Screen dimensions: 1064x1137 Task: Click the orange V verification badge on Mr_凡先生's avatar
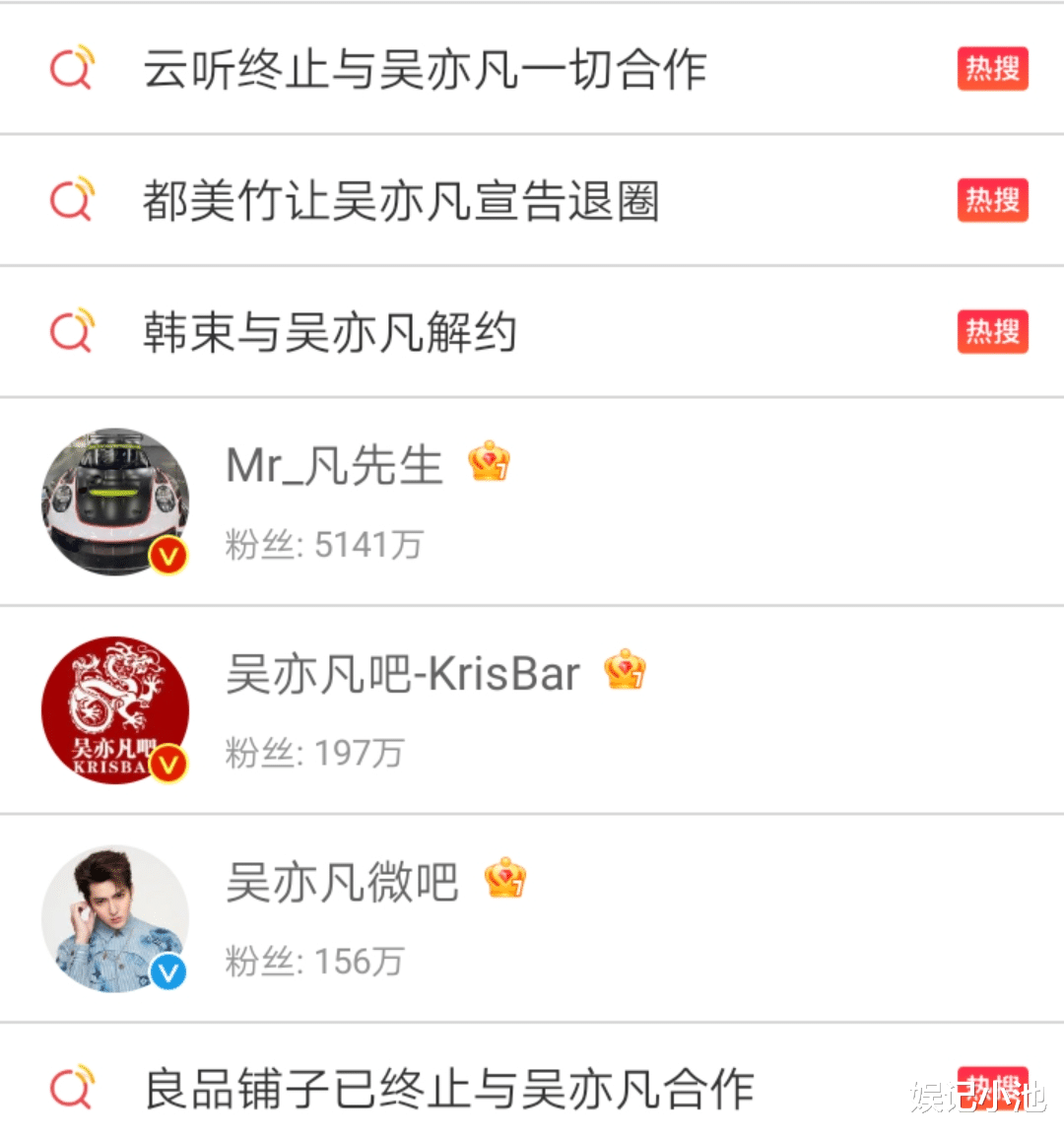coord(169,557)
